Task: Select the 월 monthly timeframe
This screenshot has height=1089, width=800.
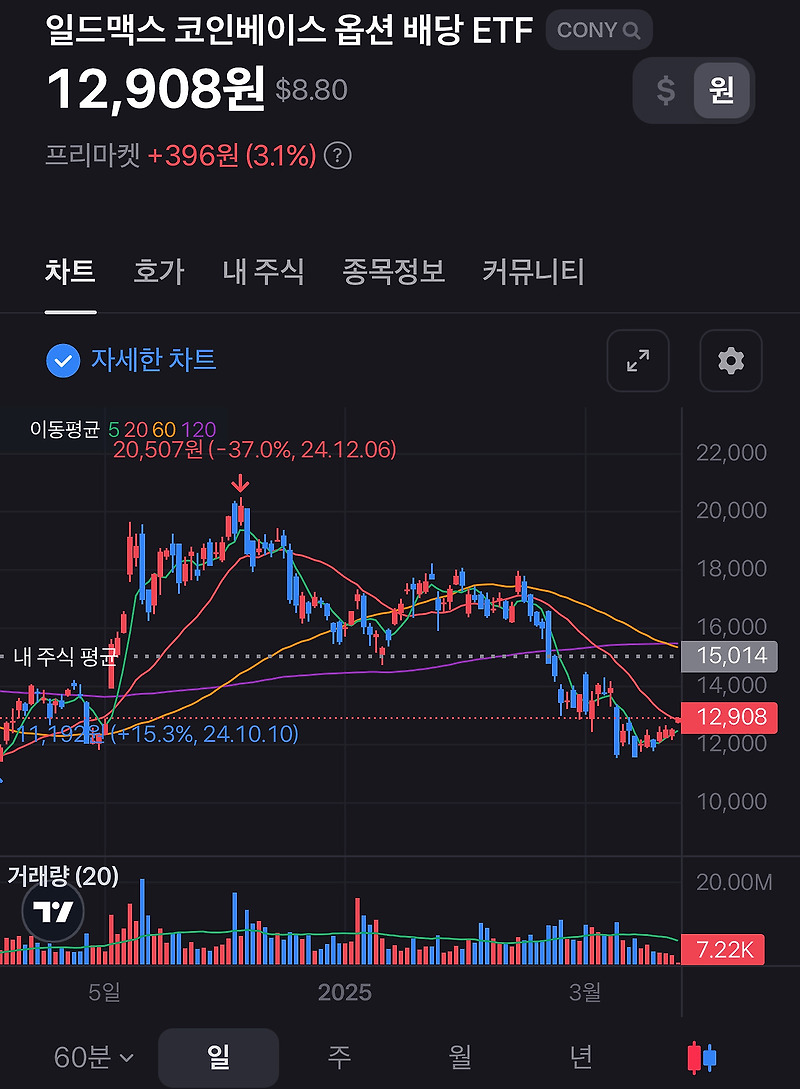Action: (x=460, y=1057)
